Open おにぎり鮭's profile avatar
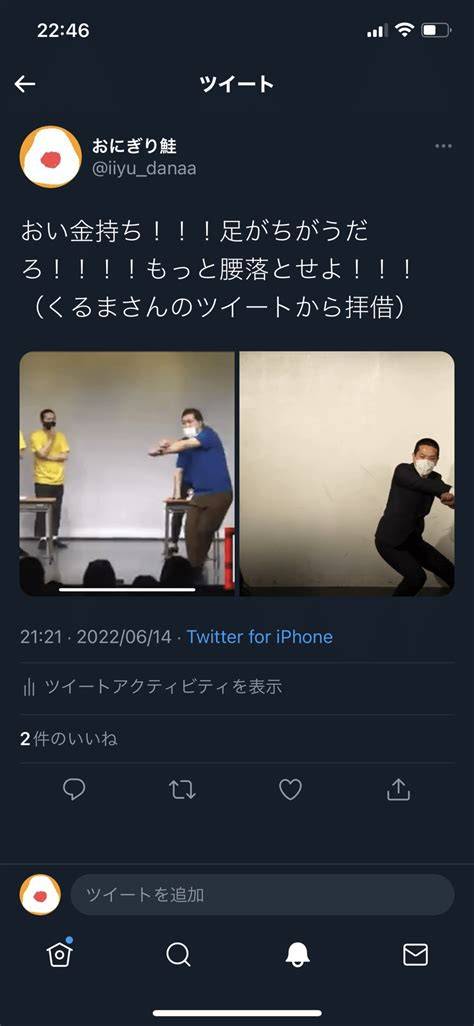 tap(51, 157)
